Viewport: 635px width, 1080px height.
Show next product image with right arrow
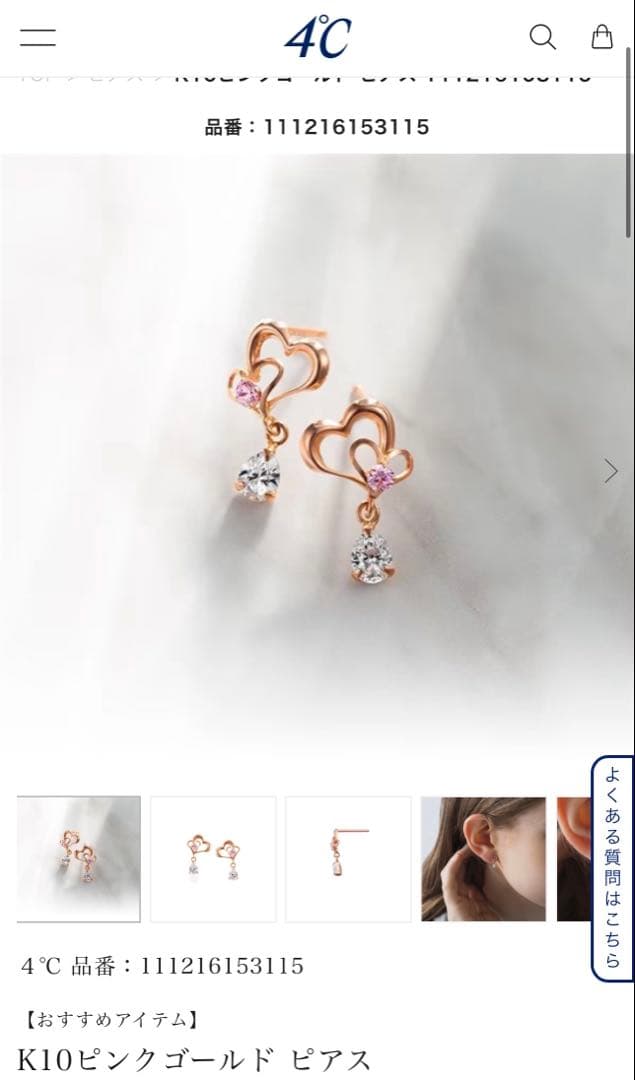611,471
